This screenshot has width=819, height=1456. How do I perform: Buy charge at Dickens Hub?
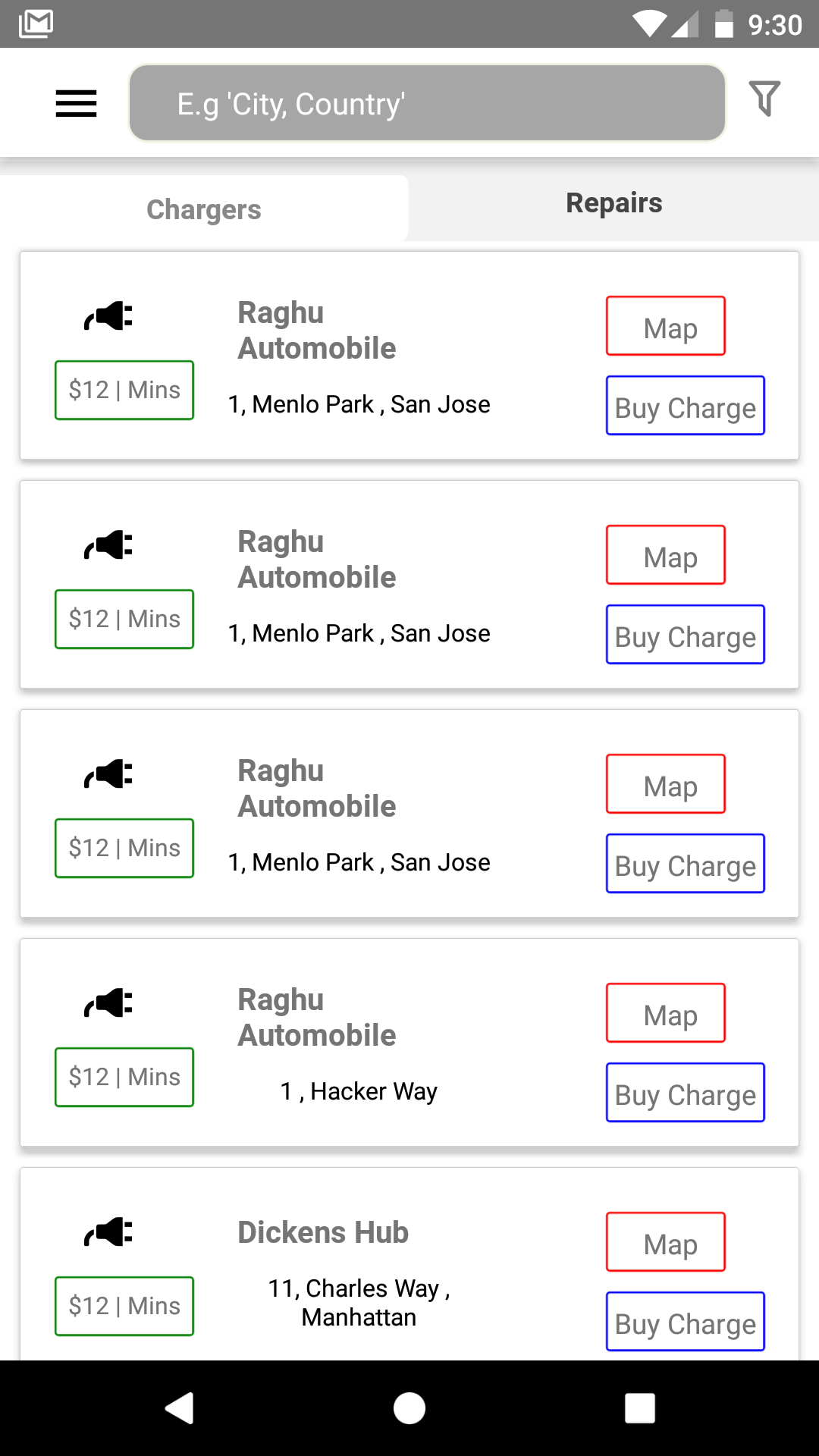coord(685,1322)
